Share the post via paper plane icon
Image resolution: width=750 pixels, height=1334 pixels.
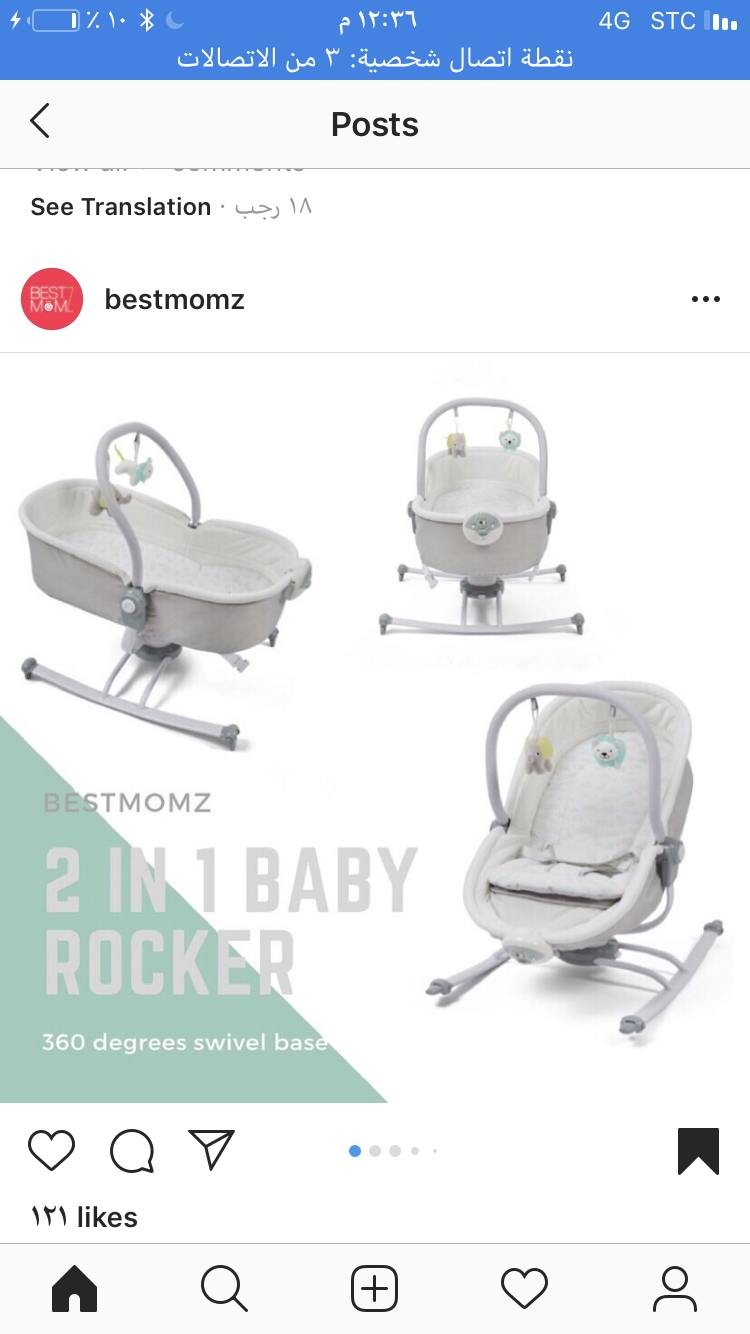pyautogui.click(x=211, y=1150)
